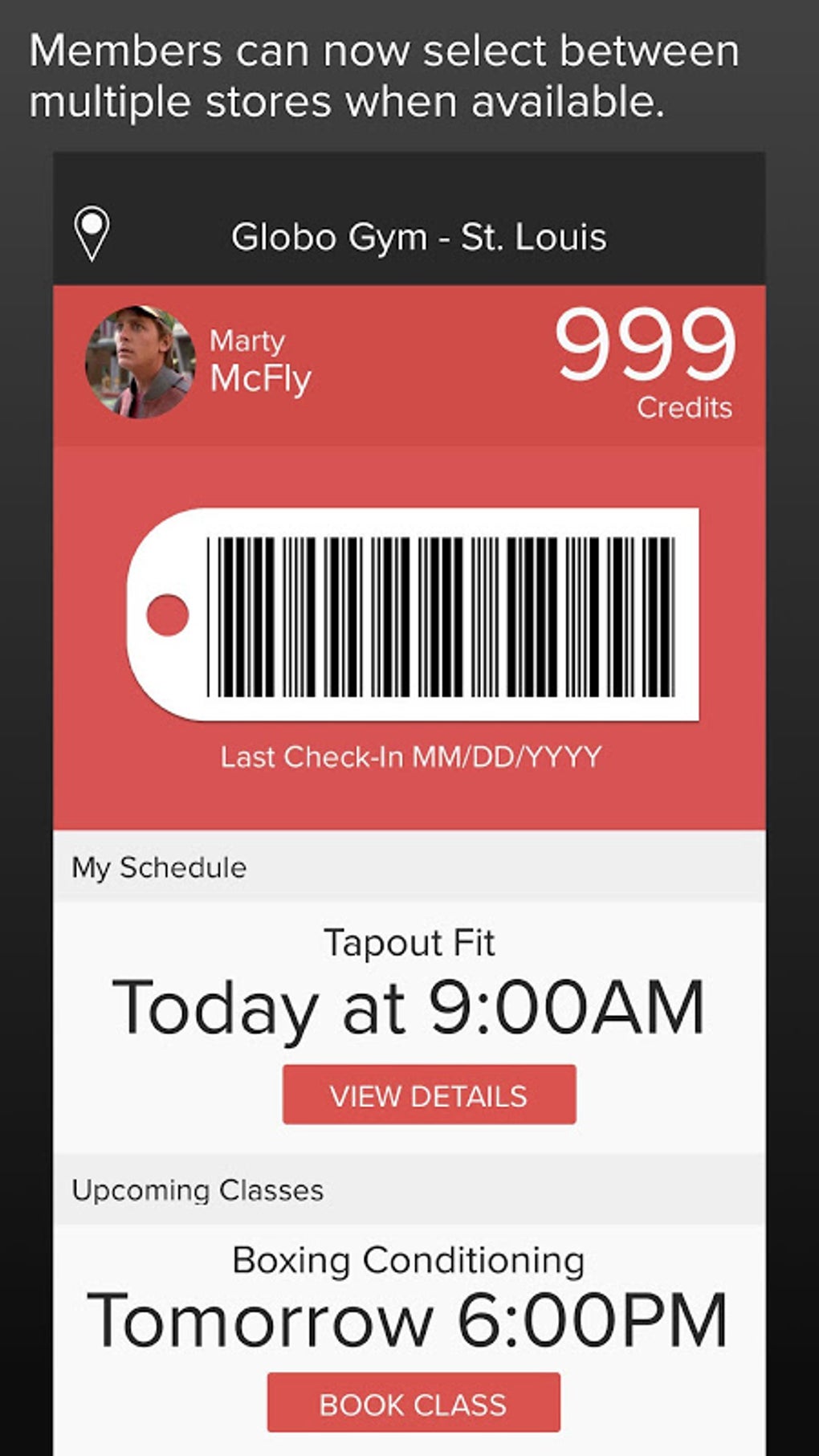This screenshot has height=1456, width=819.
Task: Click the red member info banner
Action: (x=409, y=361)
